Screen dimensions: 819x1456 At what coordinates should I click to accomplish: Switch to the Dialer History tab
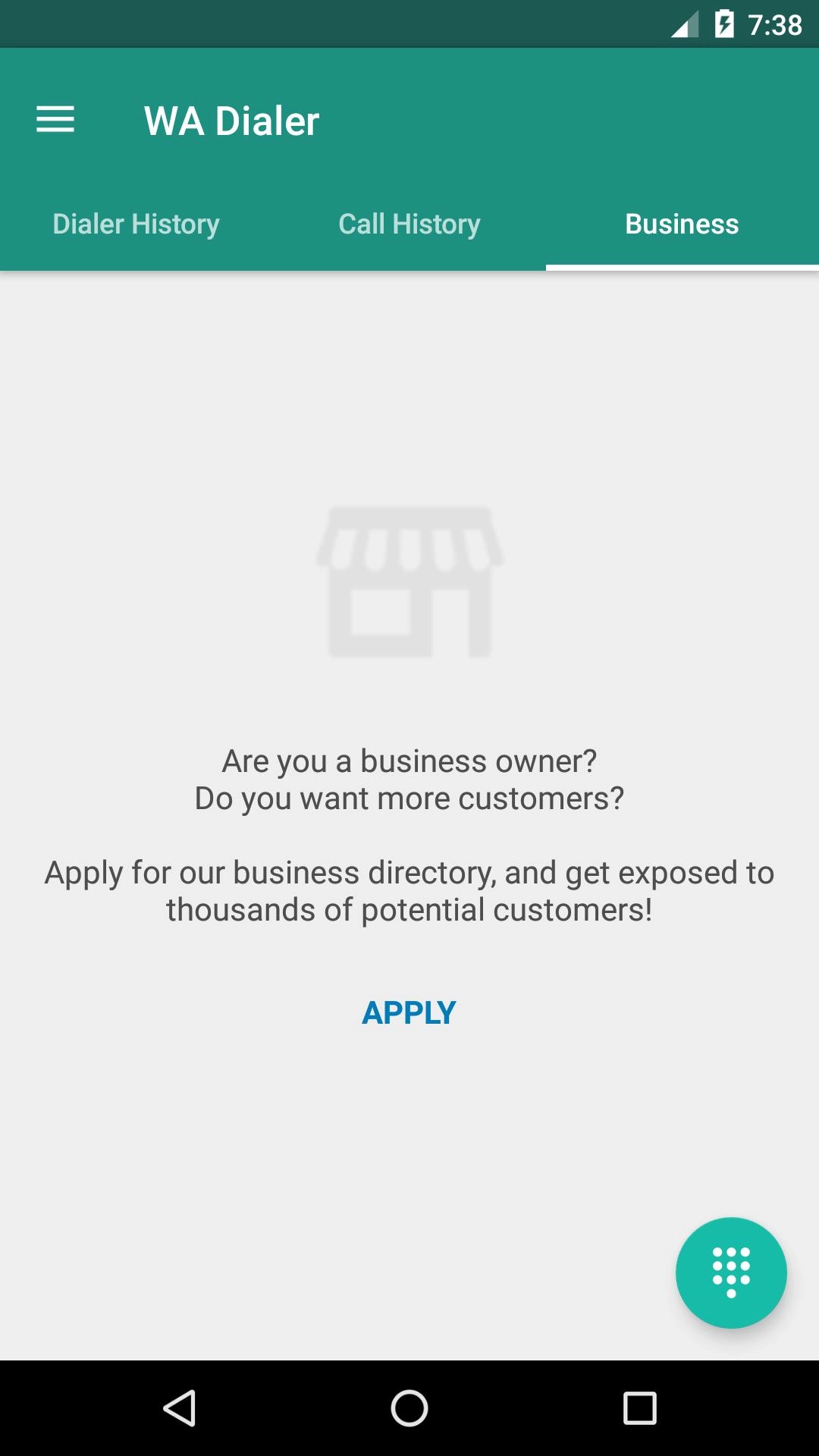pos(136,224)
